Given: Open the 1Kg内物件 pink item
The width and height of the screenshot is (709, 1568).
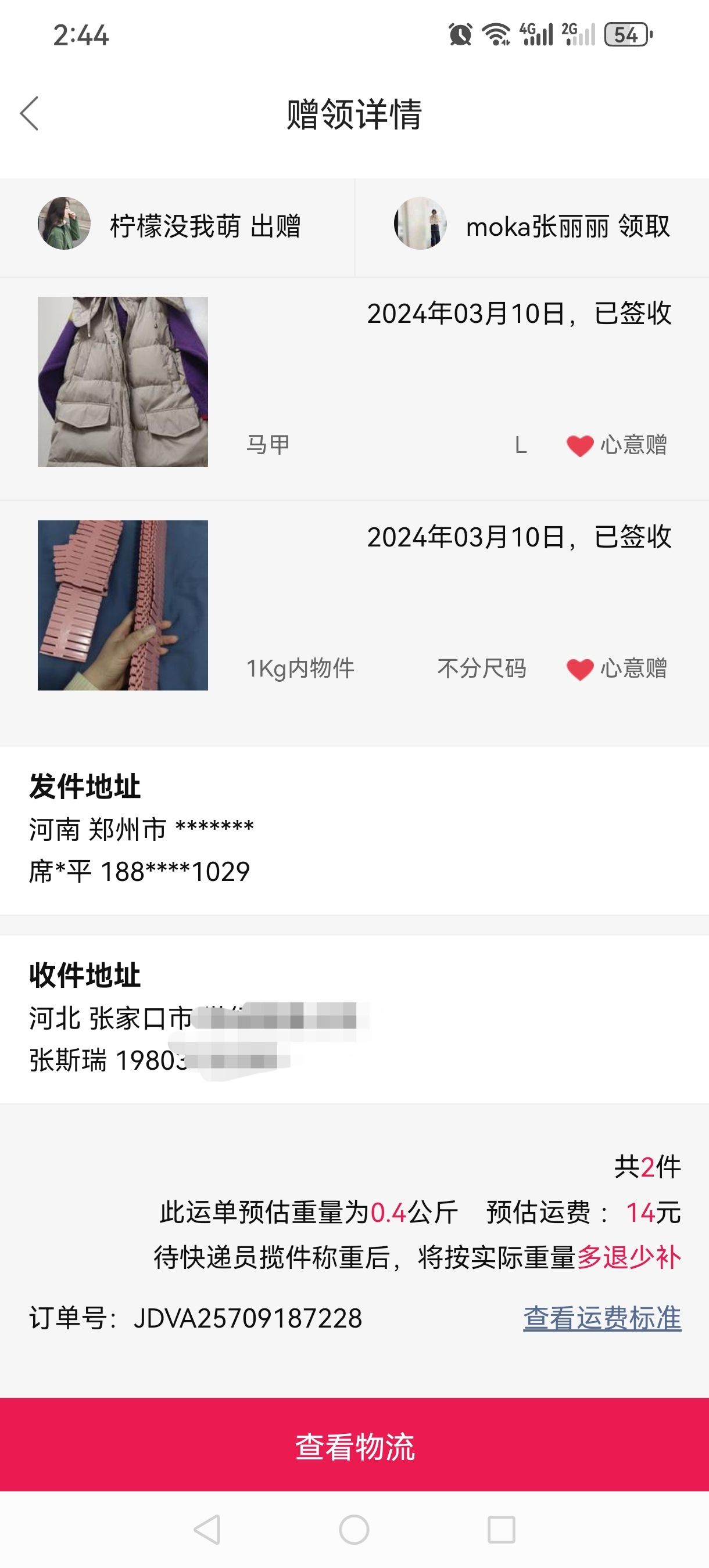Looking at the screenshot, I should click(x=354, y=605).
